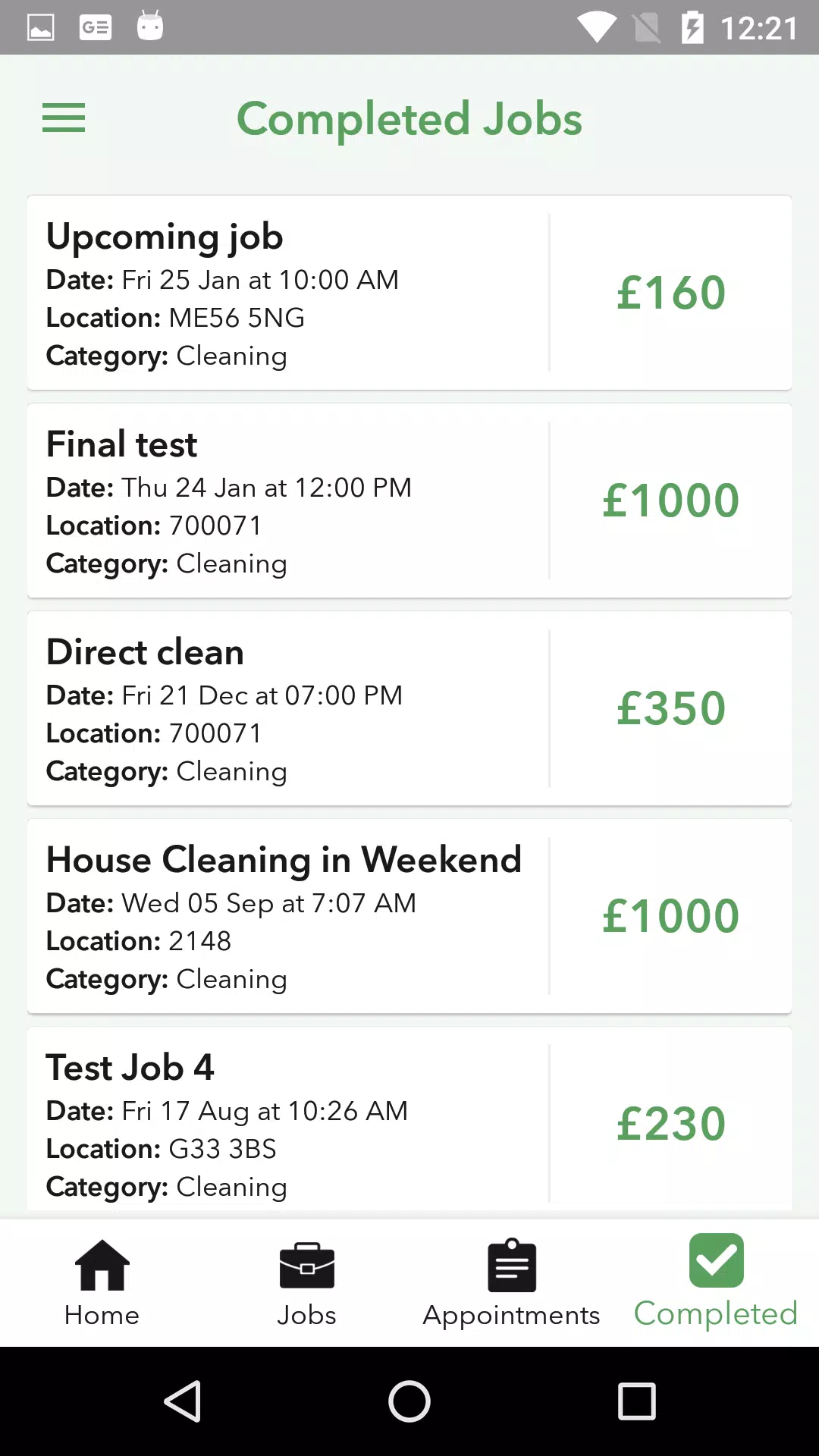Open House Cleaning in Weekend job

pos(409,916)
